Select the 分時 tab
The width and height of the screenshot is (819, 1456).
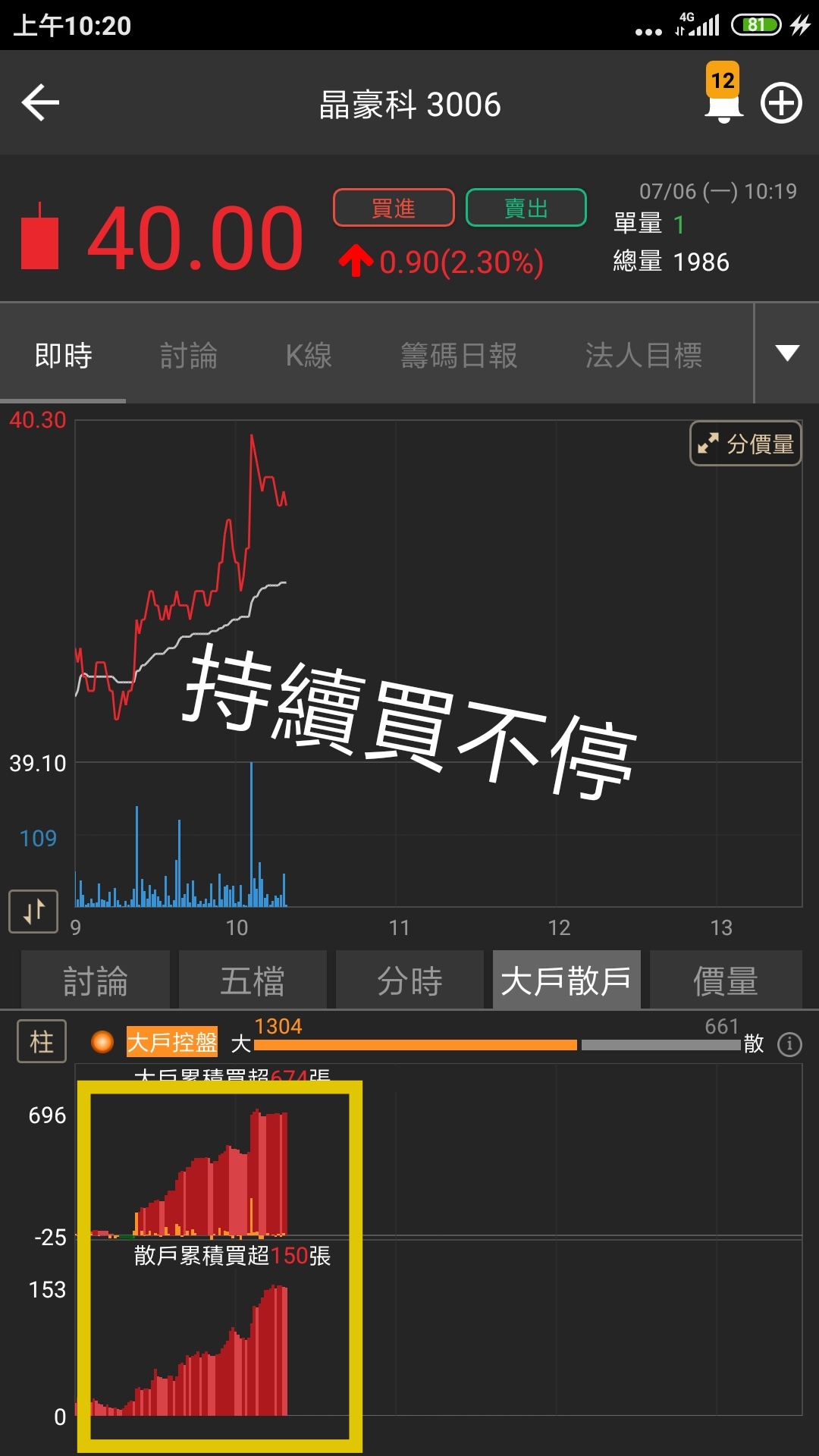(x=409, y=981)
